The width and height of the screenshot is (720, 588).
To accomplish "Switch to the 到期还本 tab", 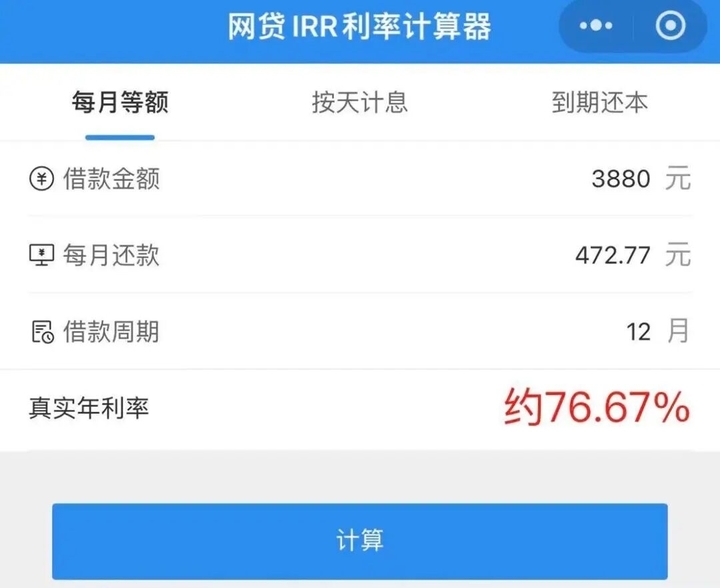I will (599, 102).
